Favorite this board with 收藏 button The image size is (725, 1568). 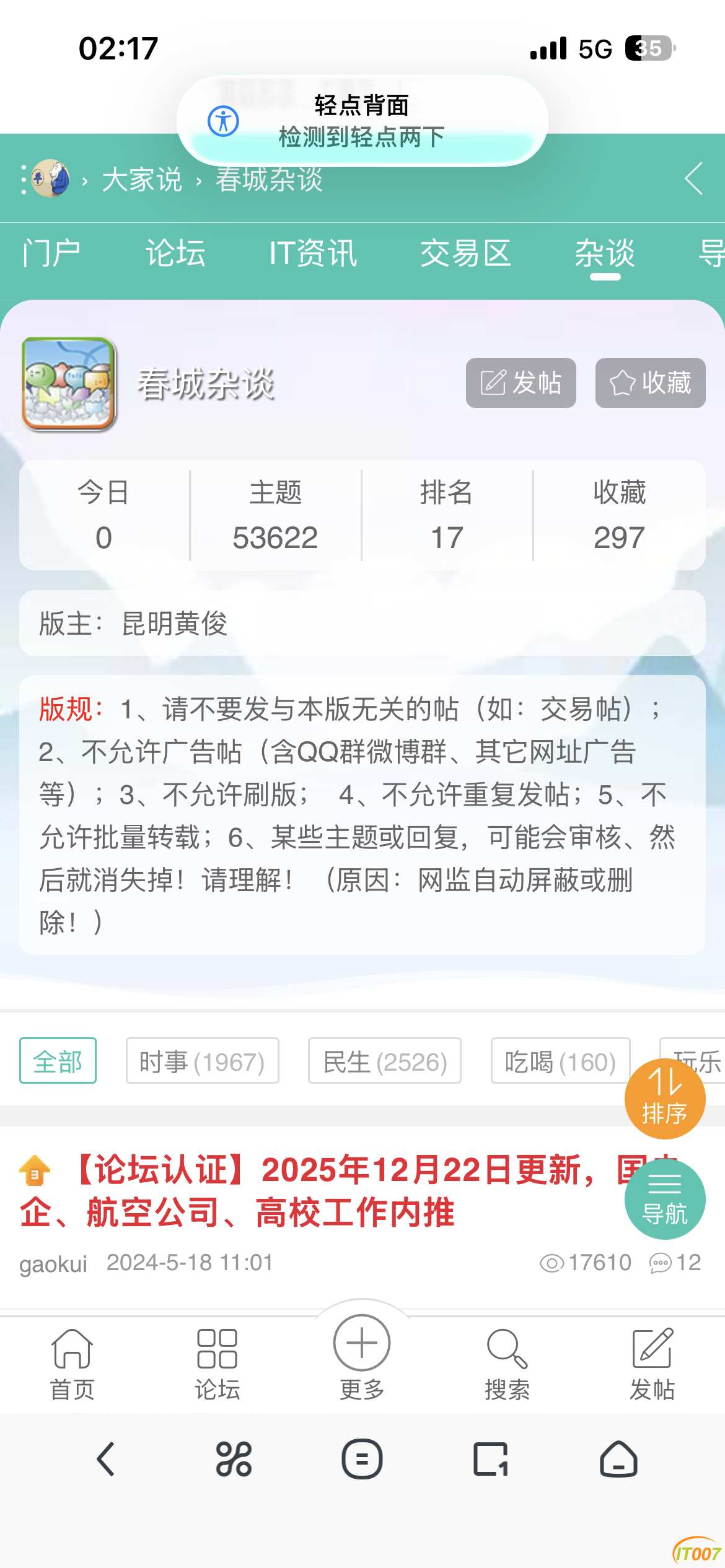650,383
